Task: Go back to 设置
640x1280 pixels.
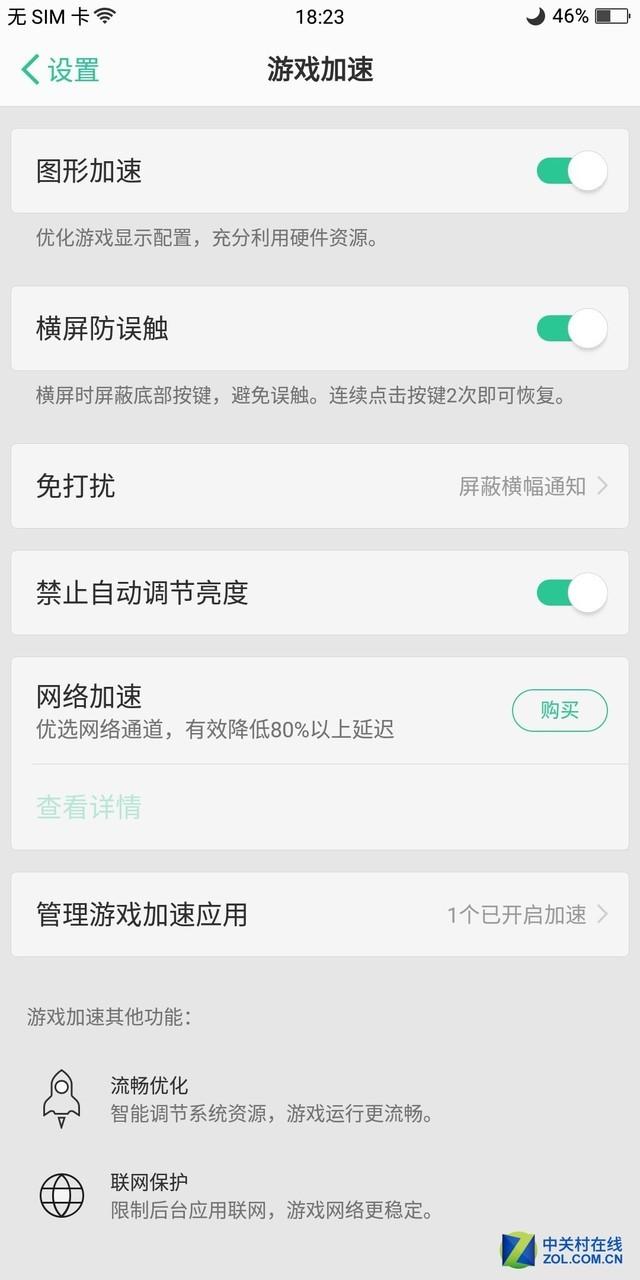Action: point(60,70)
